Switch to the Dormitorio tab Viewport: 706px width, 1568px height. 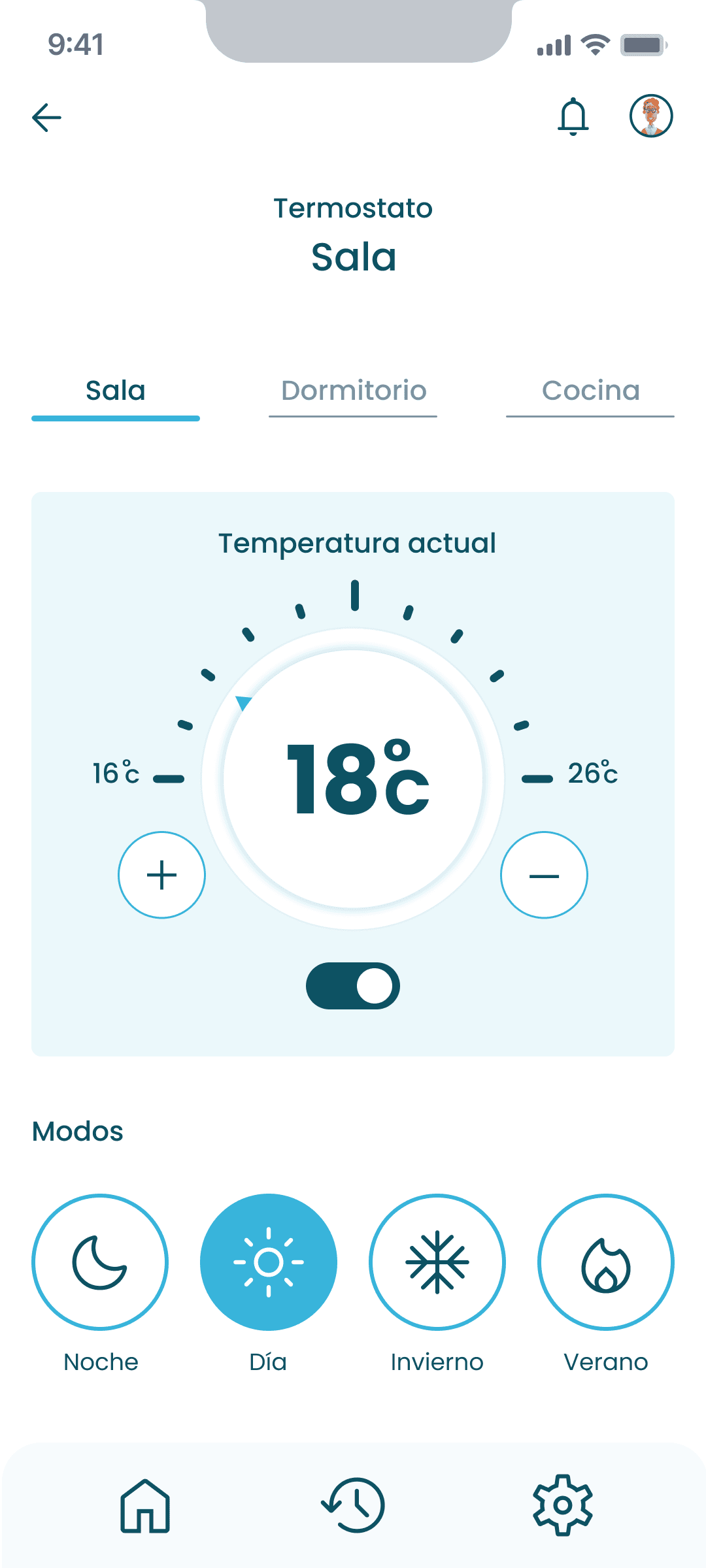(353, 392)
